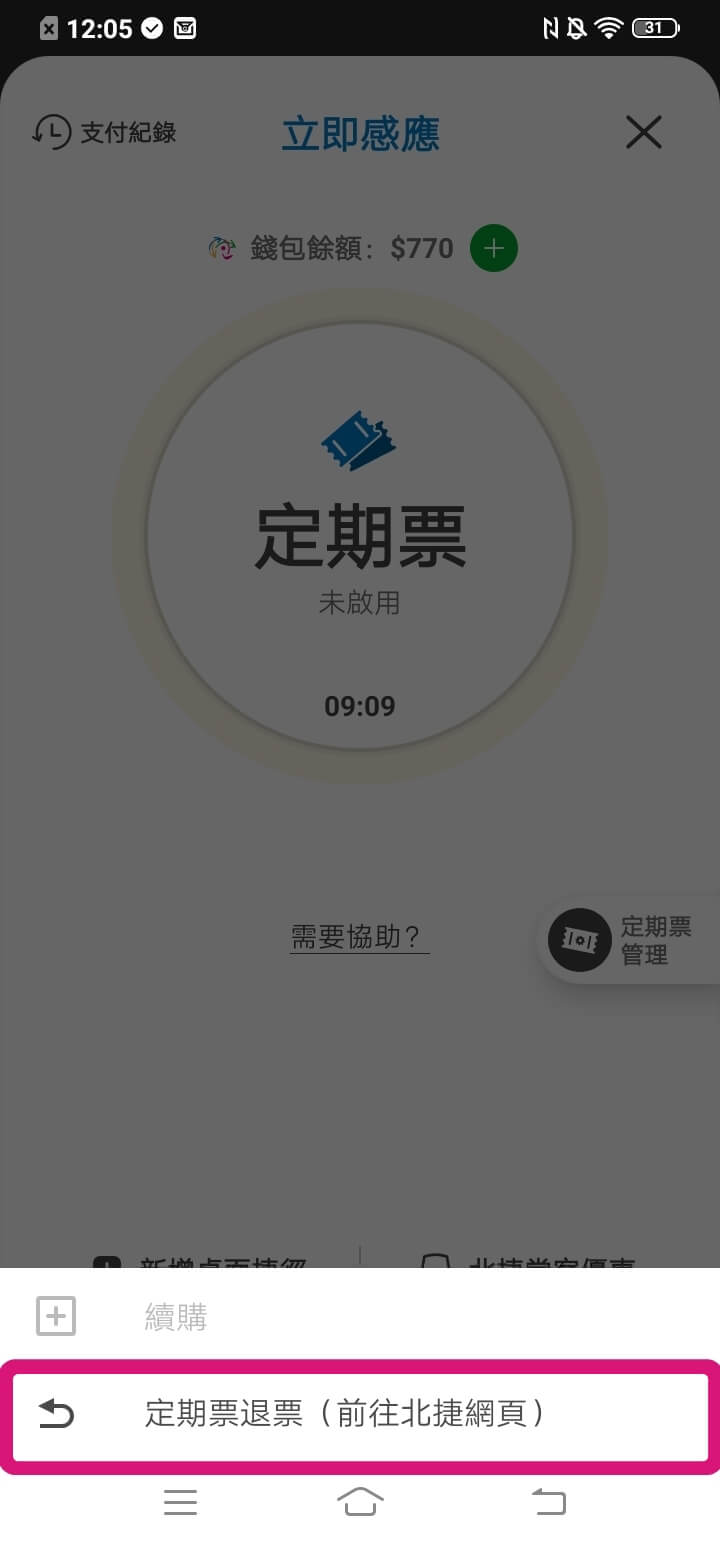Choose the 續購 renewal option

click(x=175, y=1317)
